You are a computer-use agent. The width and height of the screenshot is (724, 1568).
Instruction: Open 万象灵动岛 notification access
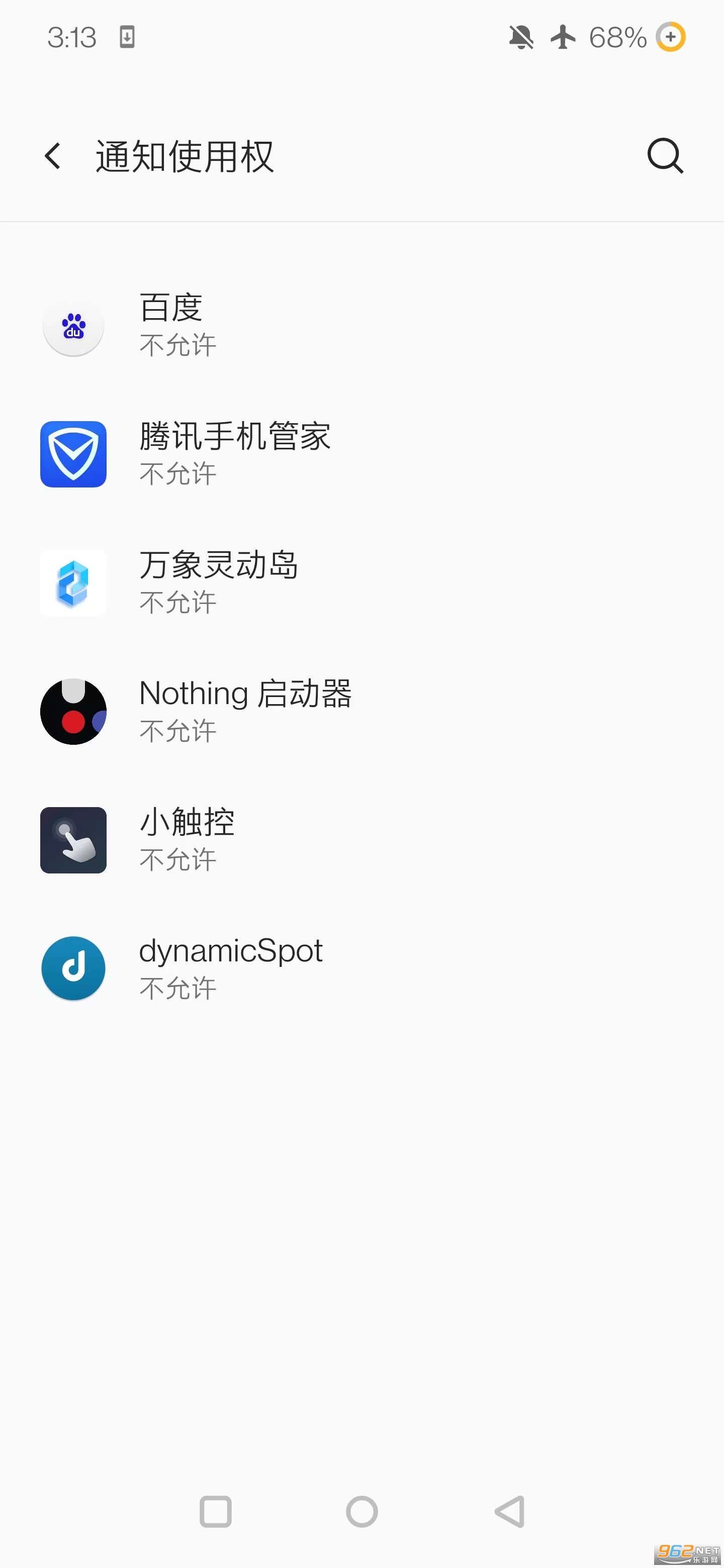[x=361, y=582]
